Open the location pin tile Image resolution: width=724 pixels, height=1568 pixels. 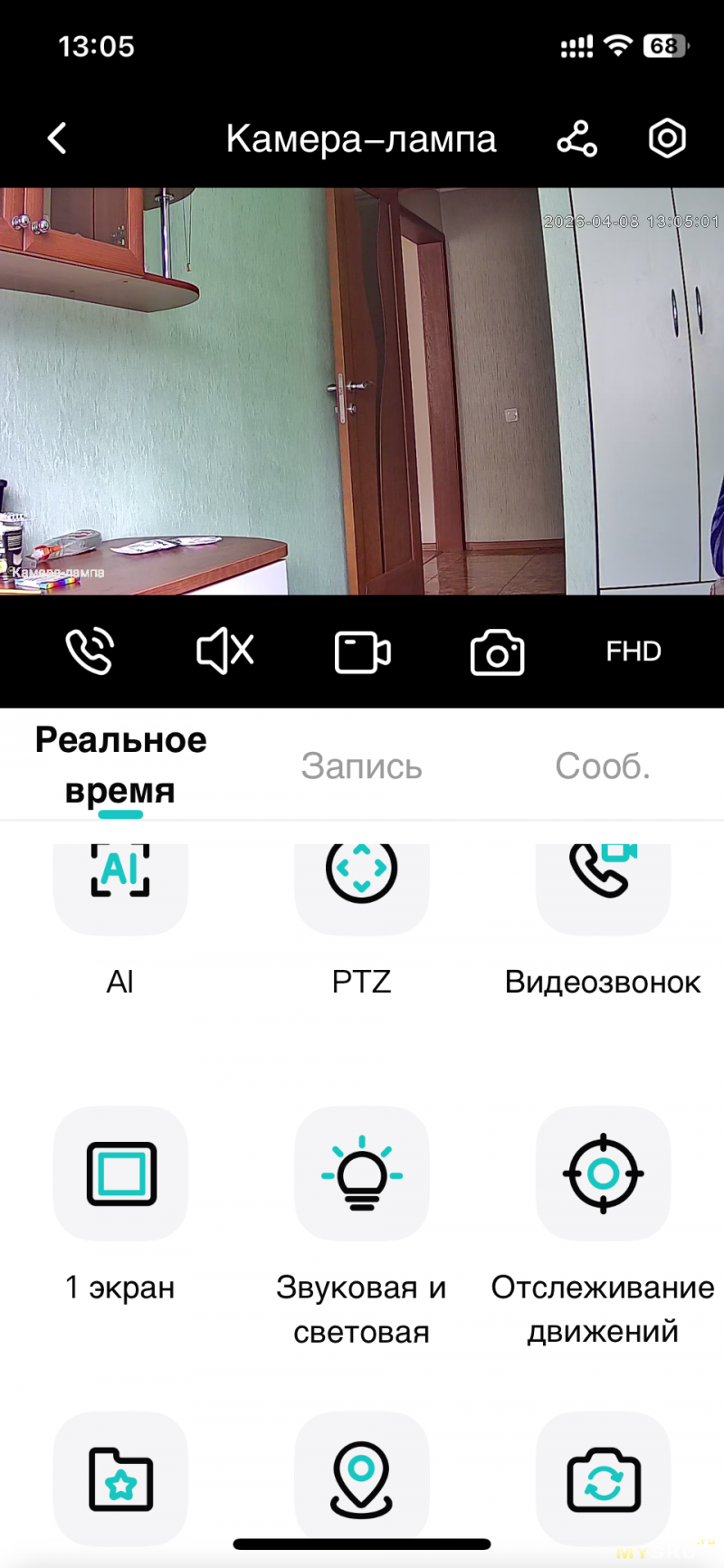361,1478
